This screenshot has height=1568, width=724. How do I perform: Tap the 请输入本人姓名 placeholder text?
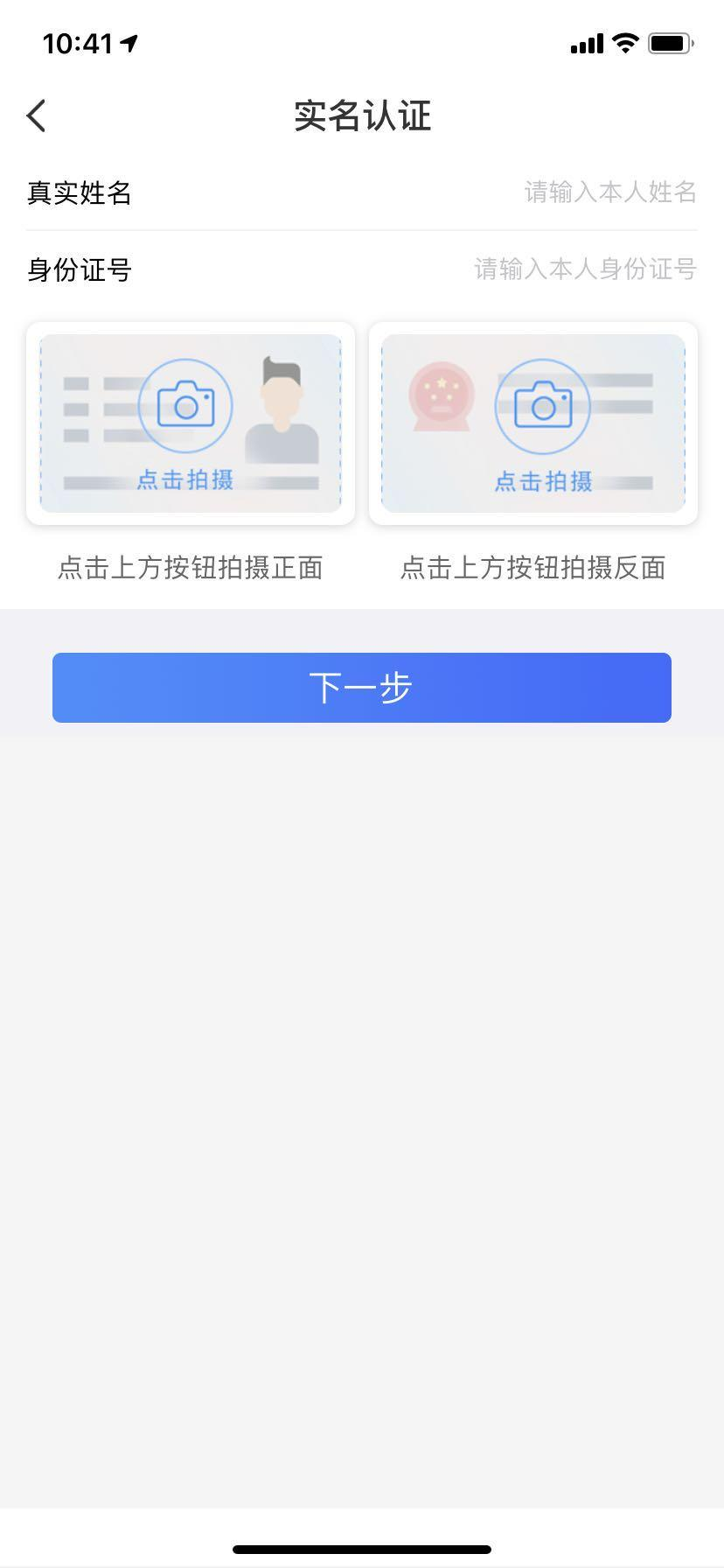coord(609,192)
